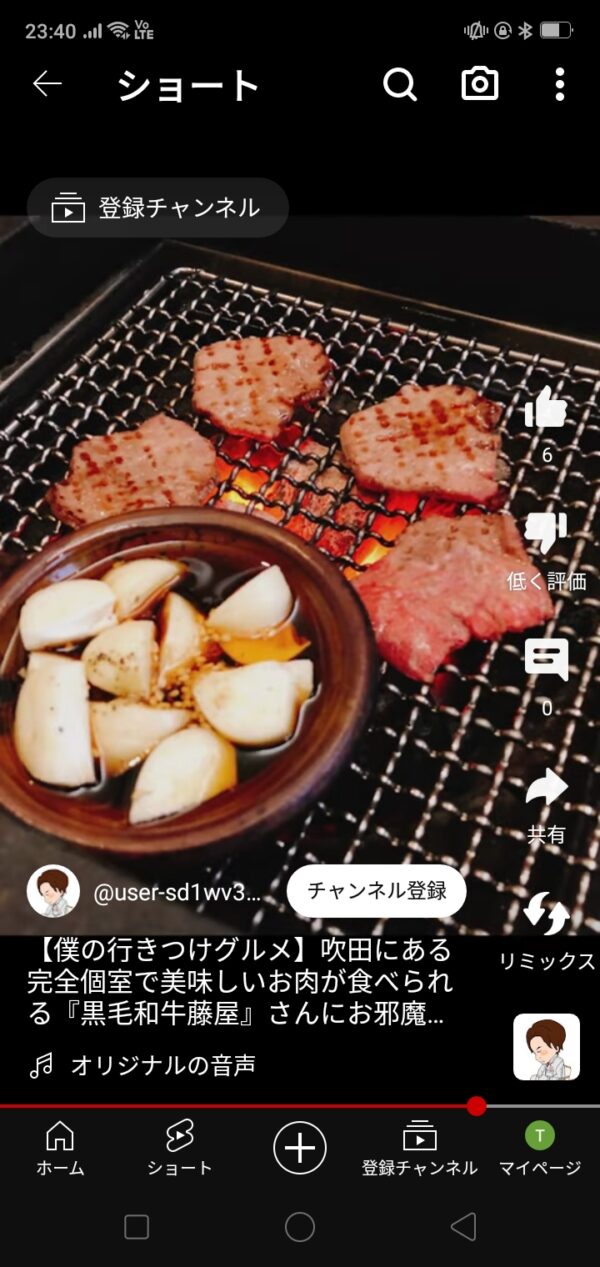This screenshot has height=1267, width=600.
Task: Switch to the マイページ tab
Action: tap(540, 1147)
